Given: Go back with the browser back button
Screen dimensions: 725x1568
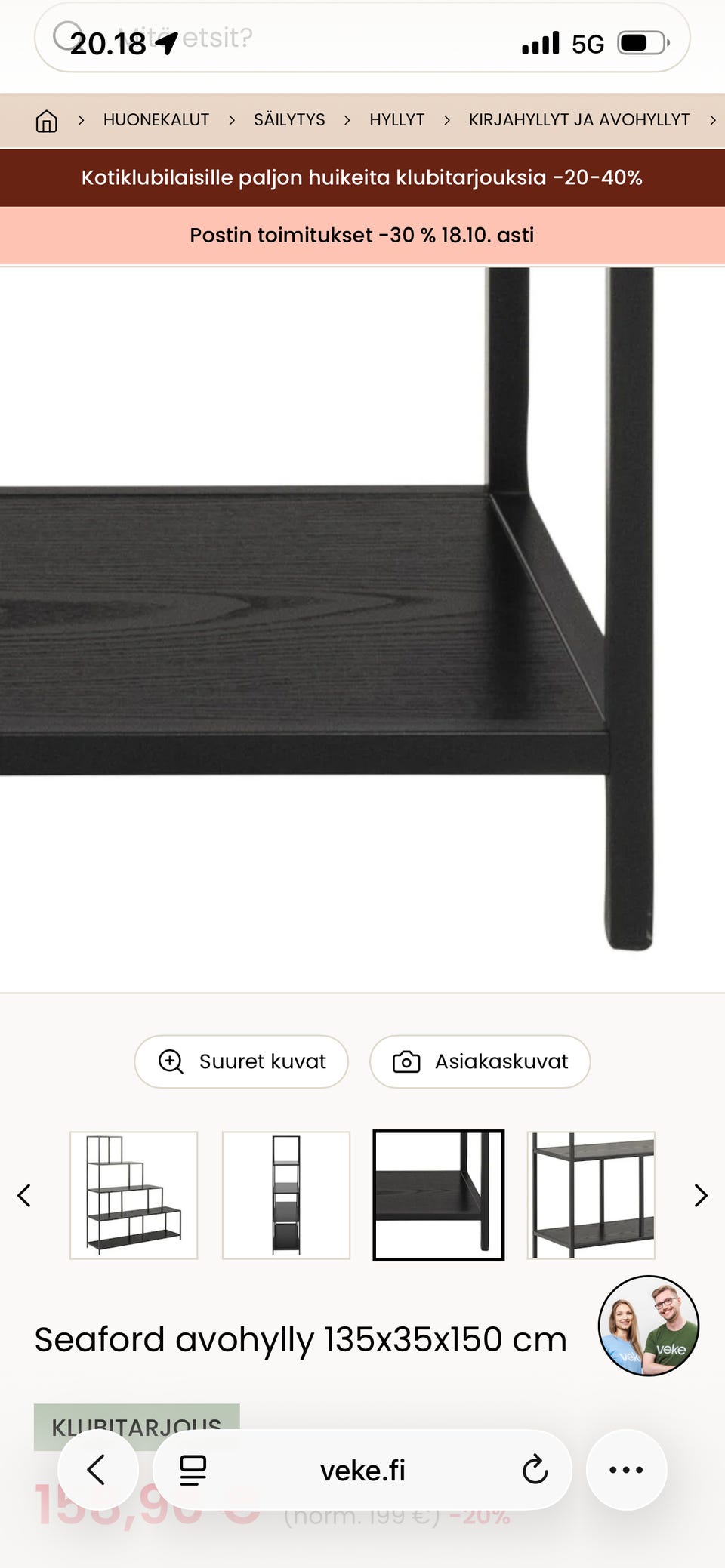Looking at the screenshot, I should coord(97,1470).
